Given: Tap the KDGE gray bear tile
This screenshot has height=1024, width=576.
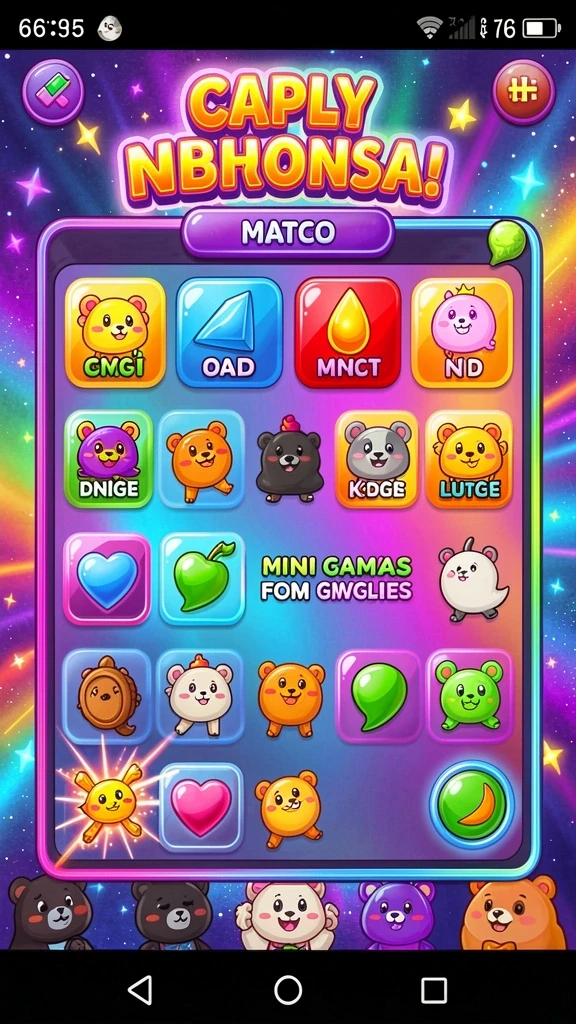Looking at the screenshot, I should [x=377, y=458].
